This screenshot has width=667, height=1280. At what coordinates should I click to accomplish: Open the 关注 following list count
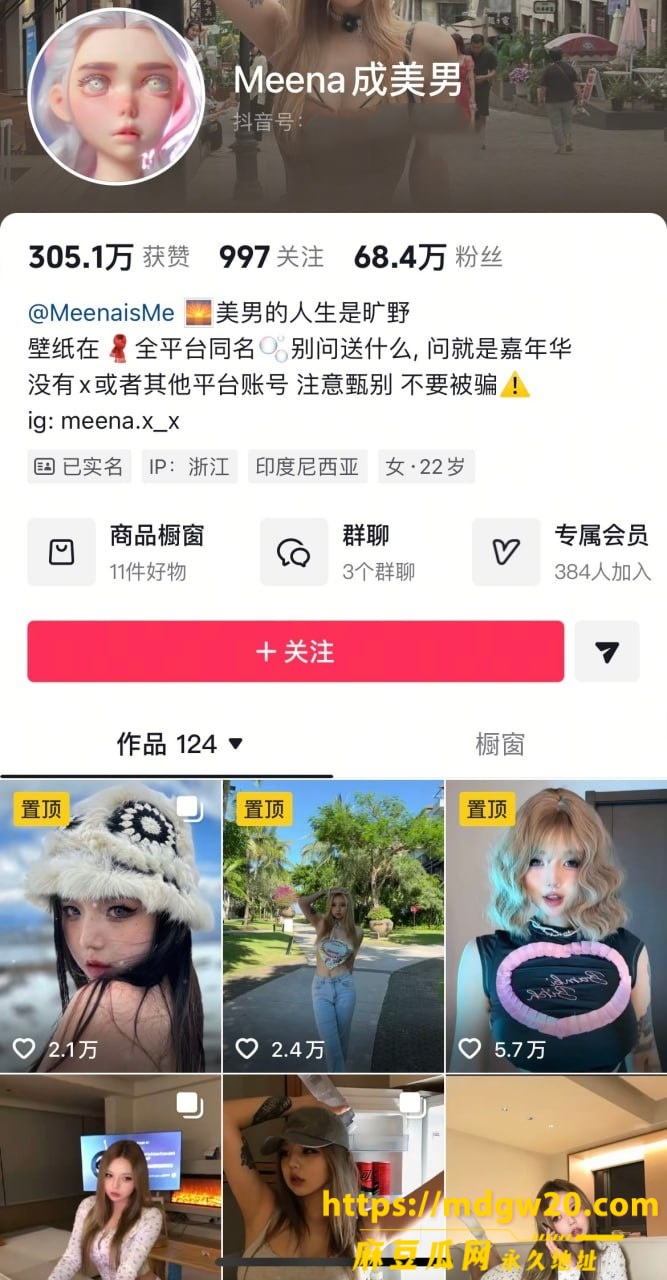point(271,257)
